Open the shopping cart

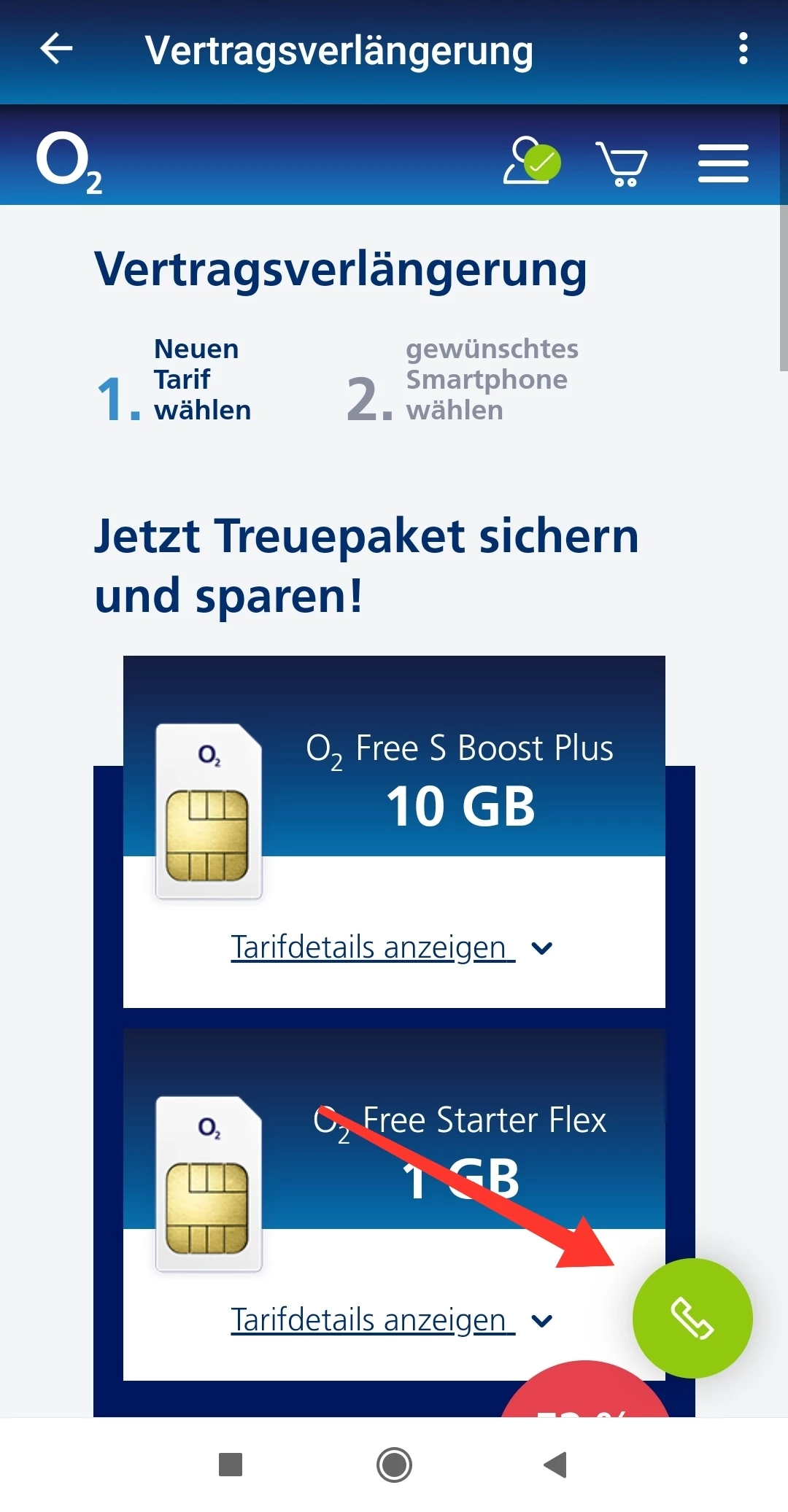(622, 163)
